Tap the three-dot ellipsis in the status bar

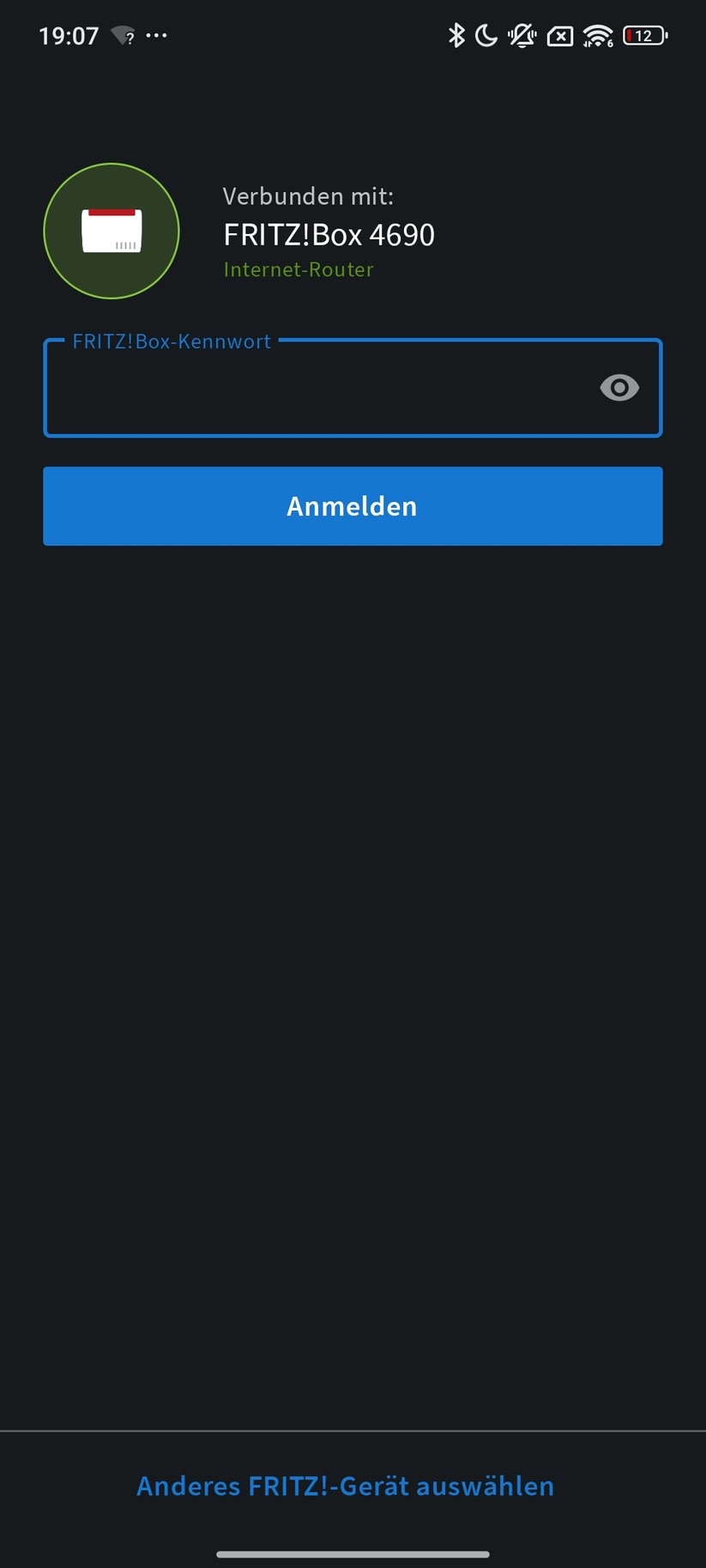[x=156, y=36]
